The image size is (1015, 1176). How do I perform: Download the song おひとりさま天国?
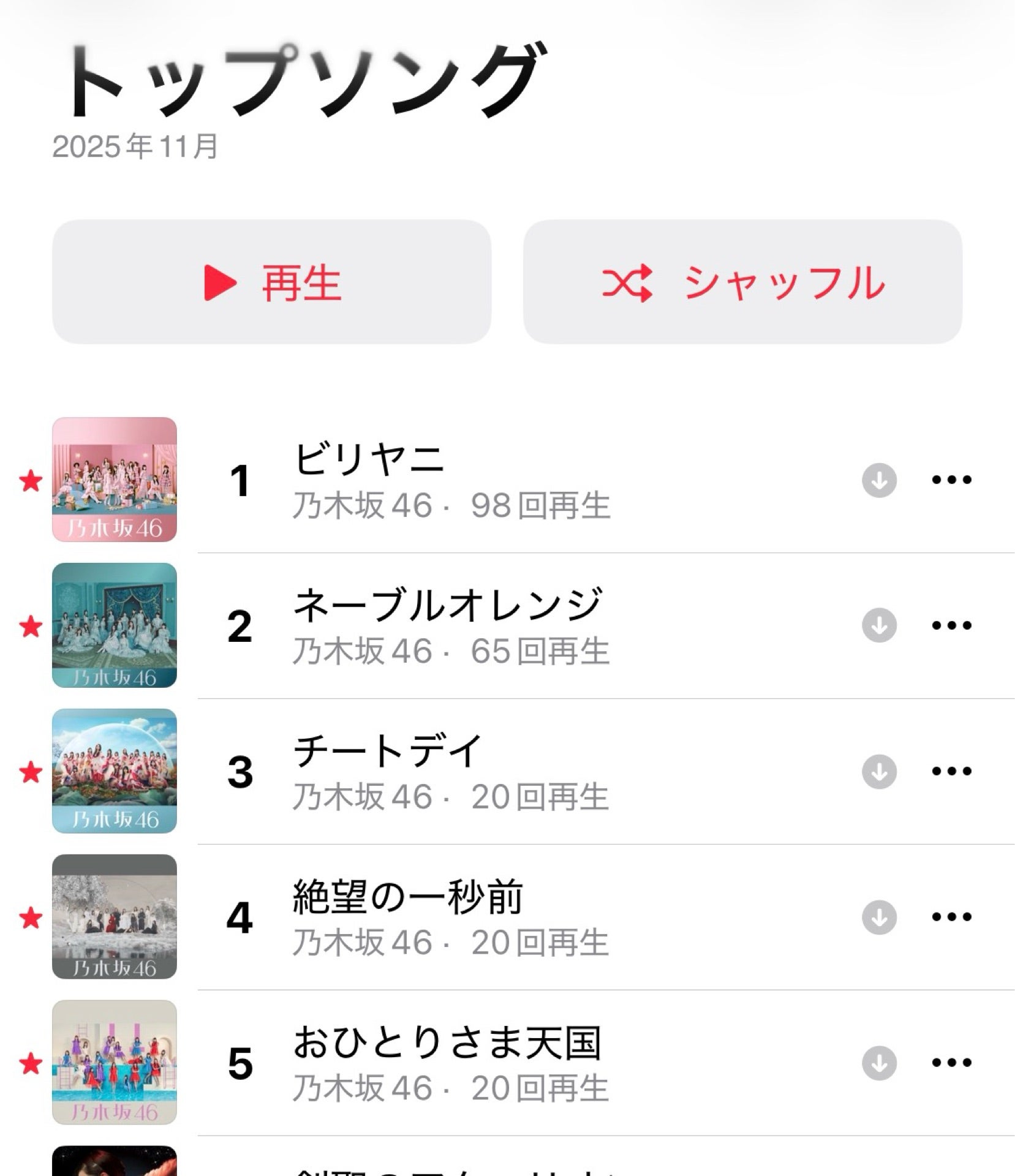point(879,1063)
